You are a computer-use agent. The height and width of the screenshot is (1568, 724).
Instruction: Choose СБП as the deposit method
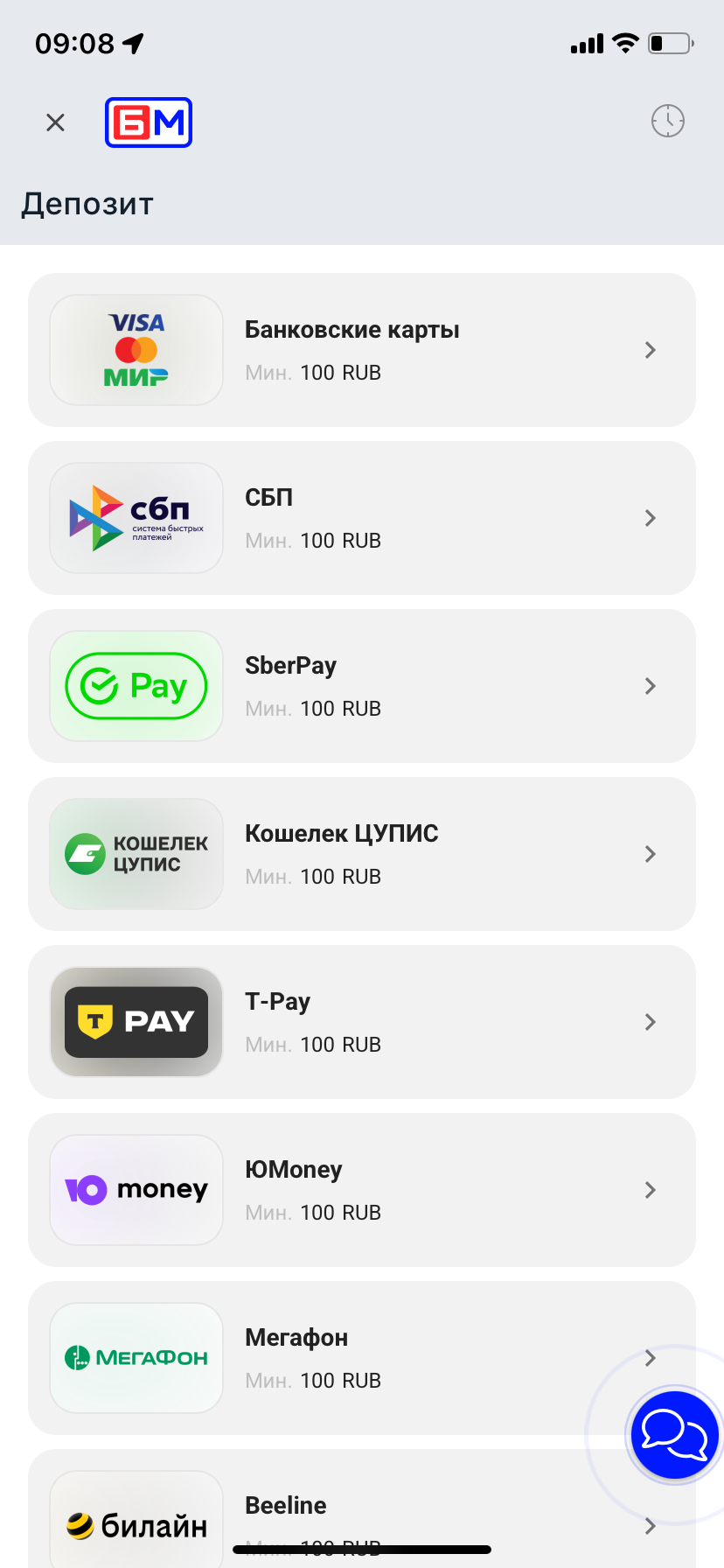[362, 518]
